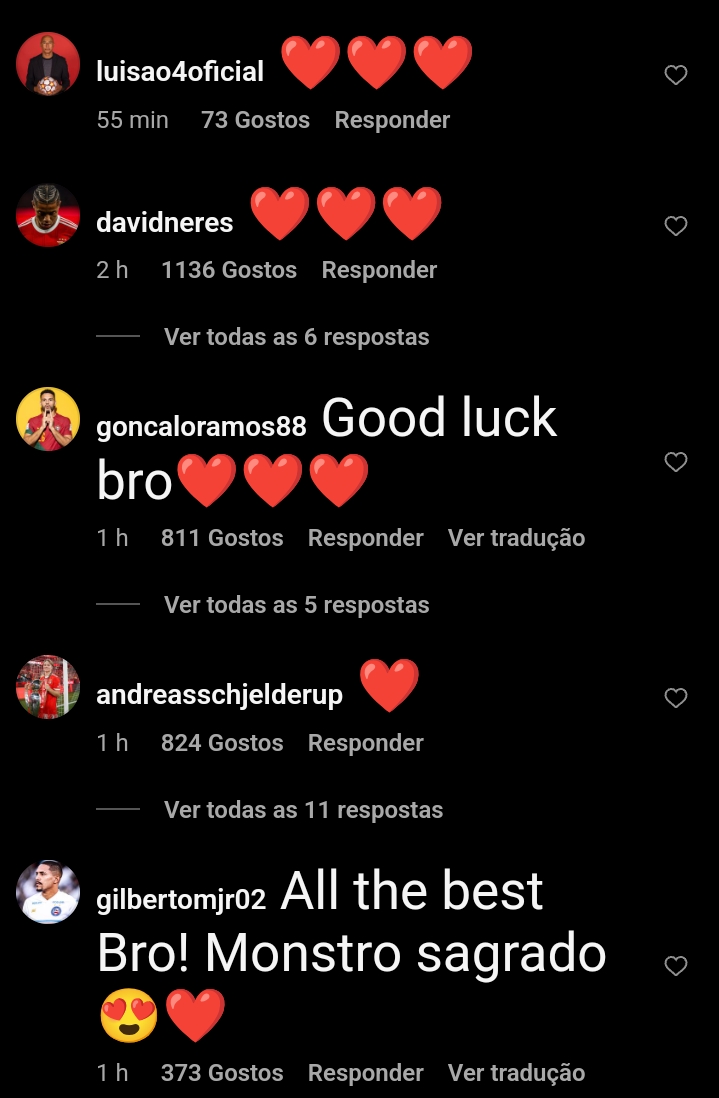Translate gilbertomjr02's comment
Viewport: 719px width, 1098px height.
click(x=516, y=1073)
